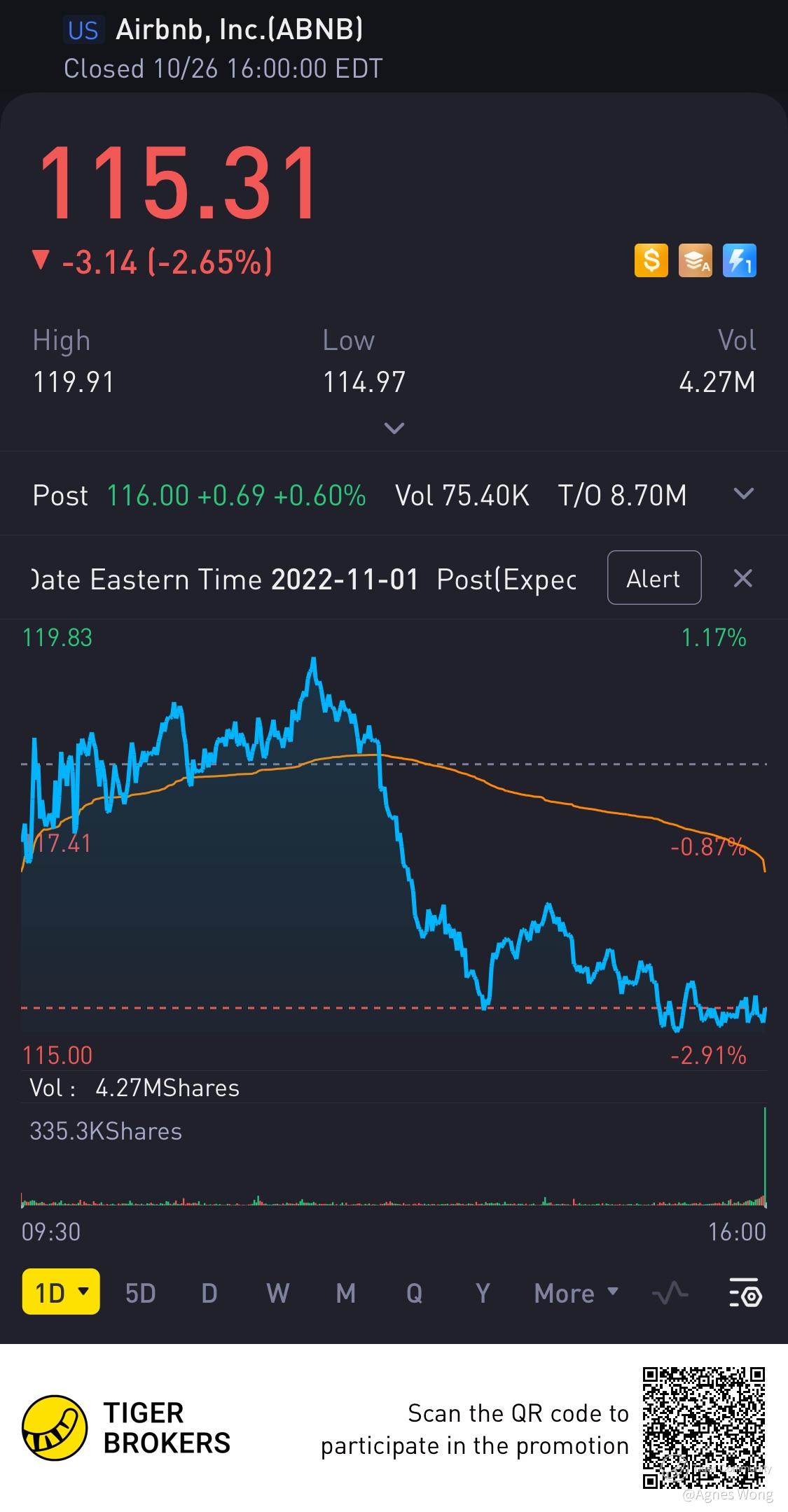
Task: Select the D daily chart
Action: (209, 1293)
